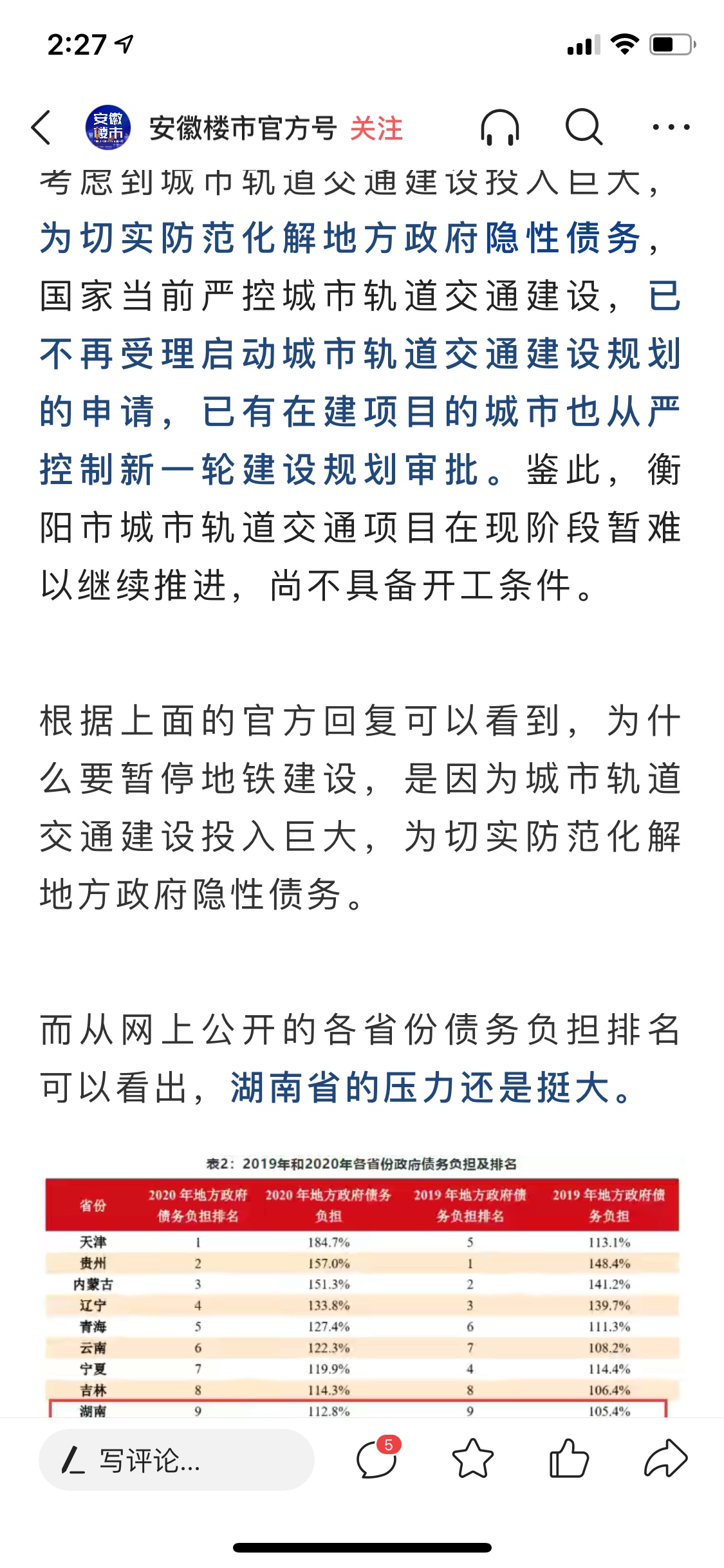724x1568 pixels.
Task: Tap the 写评论 comment field
Action: tap(176, 1460)
